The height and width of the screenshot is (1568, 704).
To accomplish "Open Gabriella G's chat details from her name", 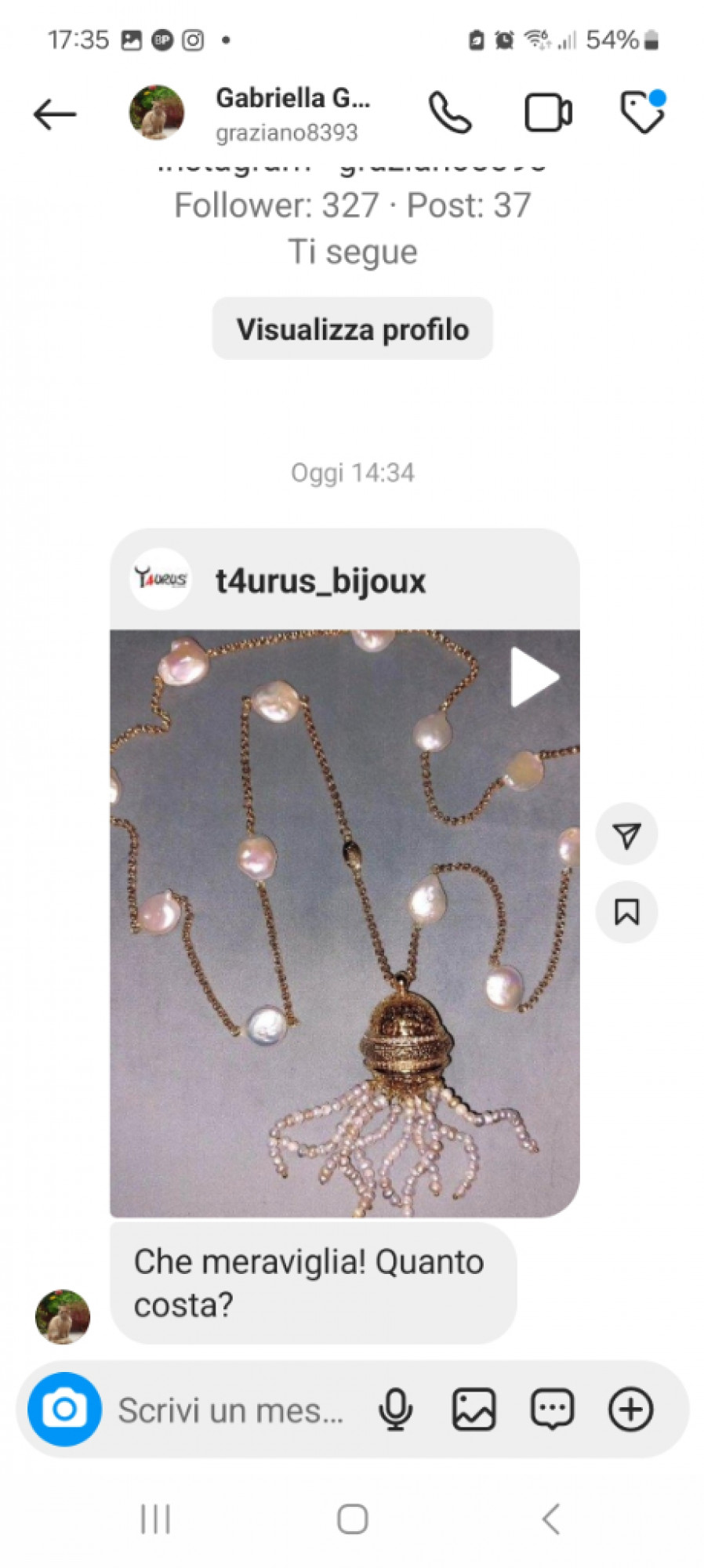I will [x=292, y=99].
